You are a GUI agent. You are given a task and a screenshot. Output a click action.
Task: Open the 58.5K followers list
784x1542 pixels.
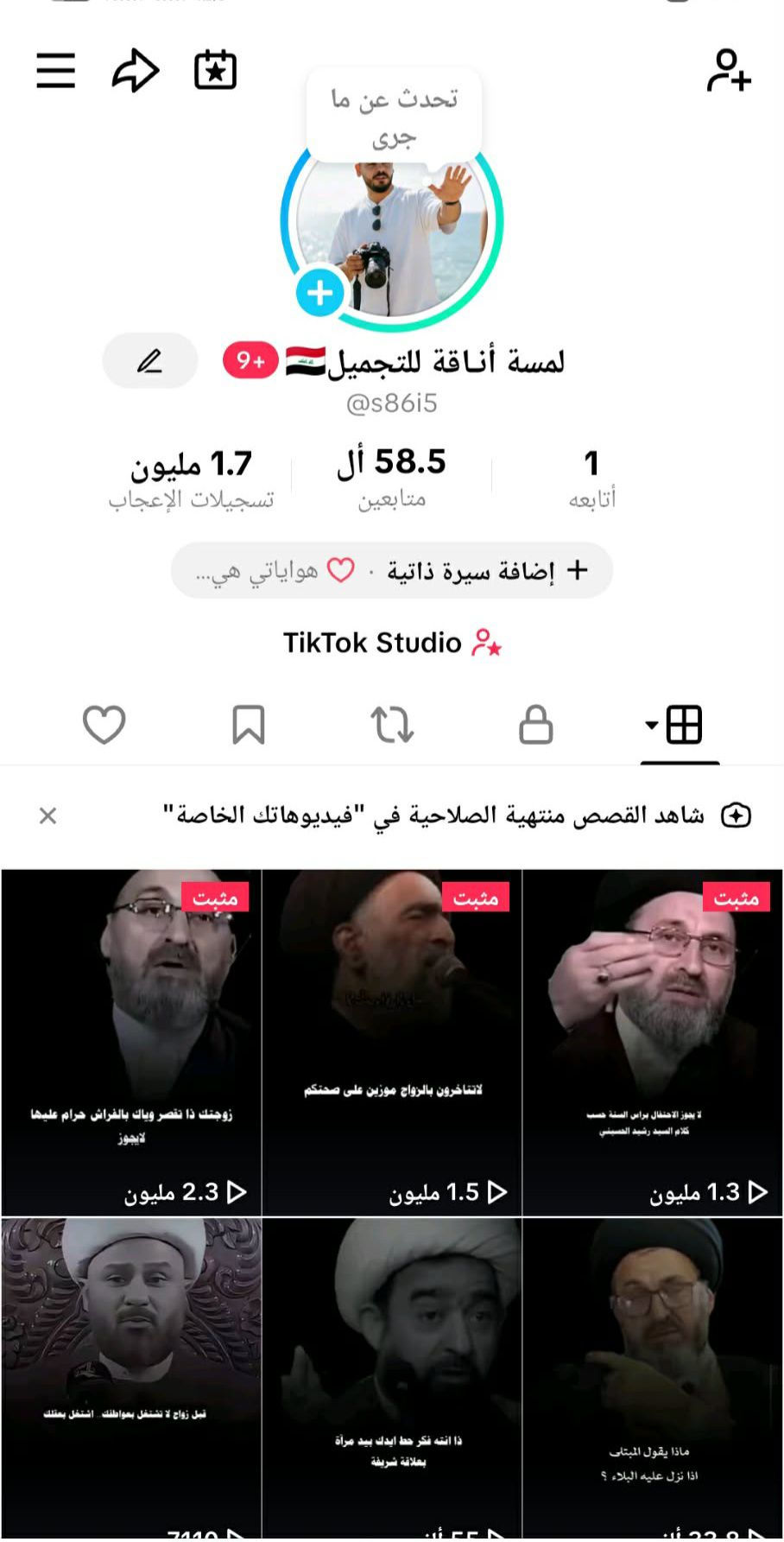pyautogui.click(x=392, y=477)
